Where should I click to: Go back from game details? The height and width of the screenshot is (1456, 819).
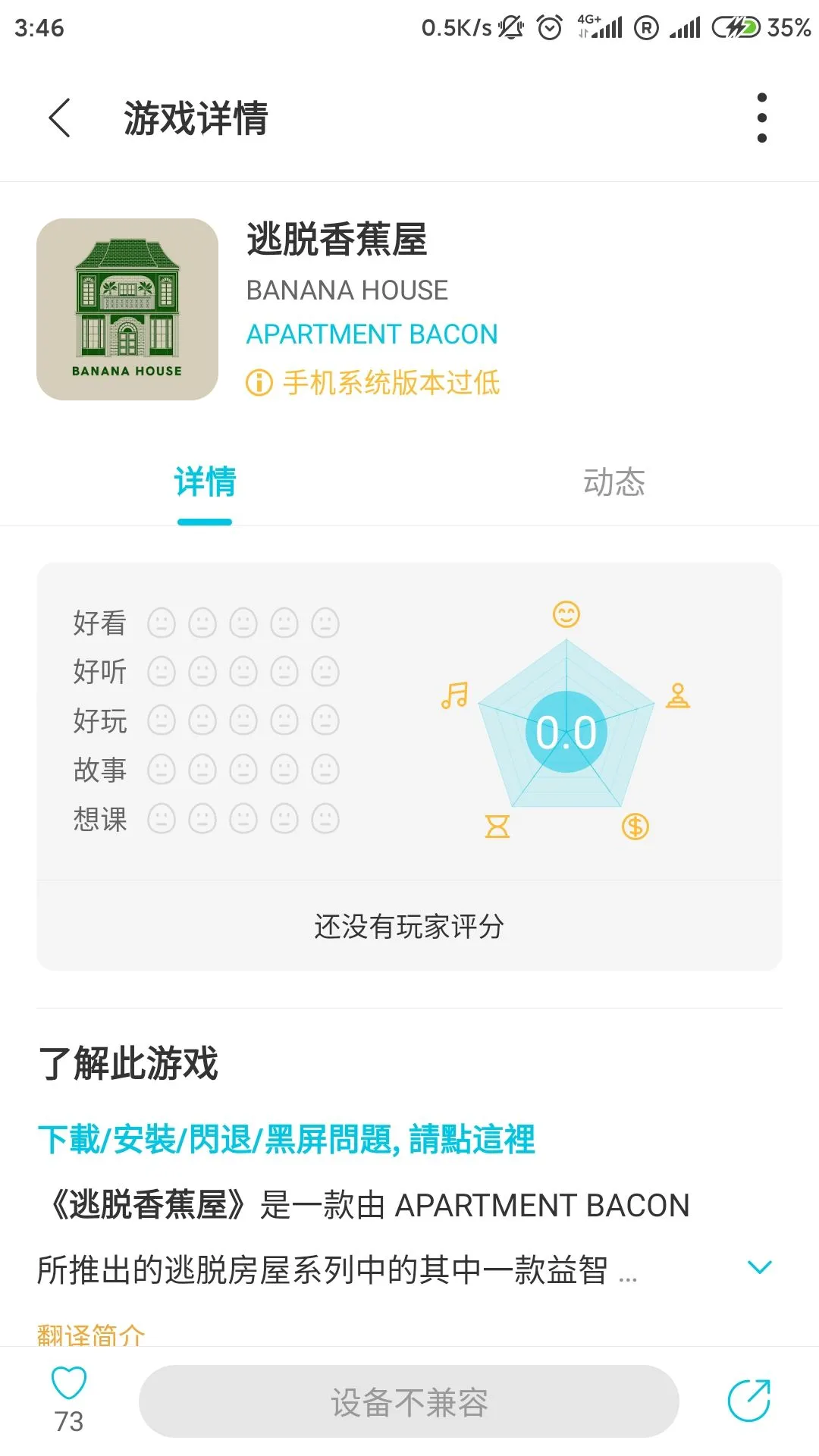coord(59,118)
